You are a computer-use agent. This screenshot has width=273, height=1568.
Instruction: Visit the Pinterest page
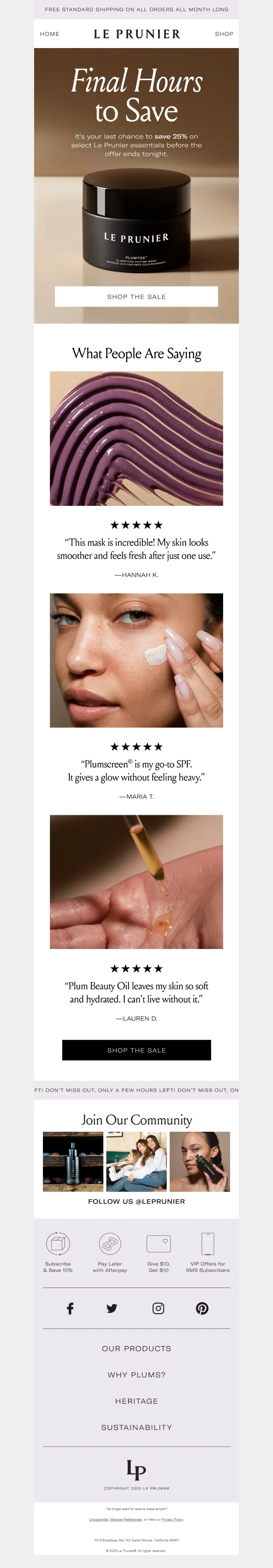pyautogui.click(x=202, y=1308)
